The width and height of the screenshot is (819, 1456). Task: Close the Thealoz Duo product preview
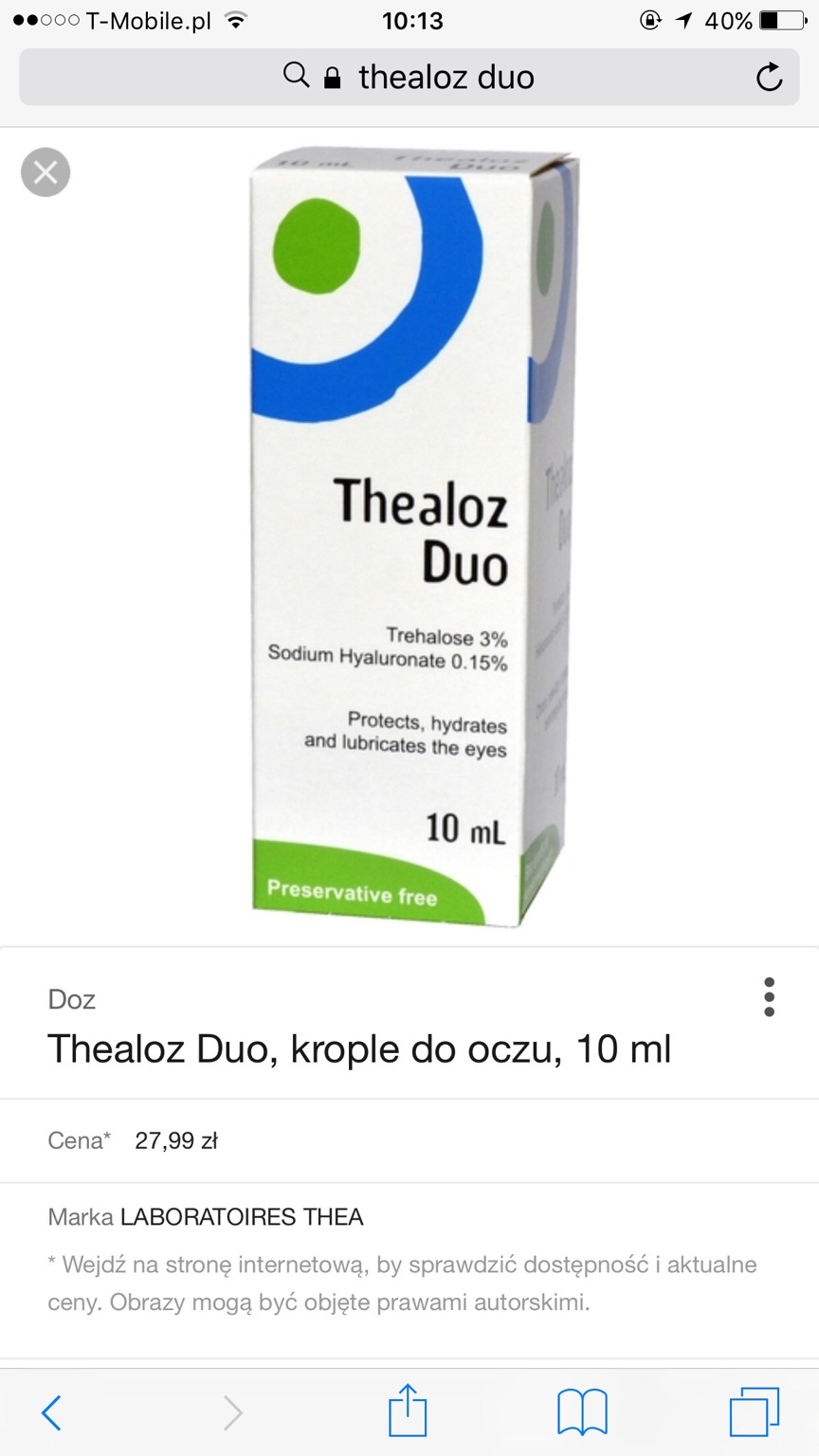[45, 173]
